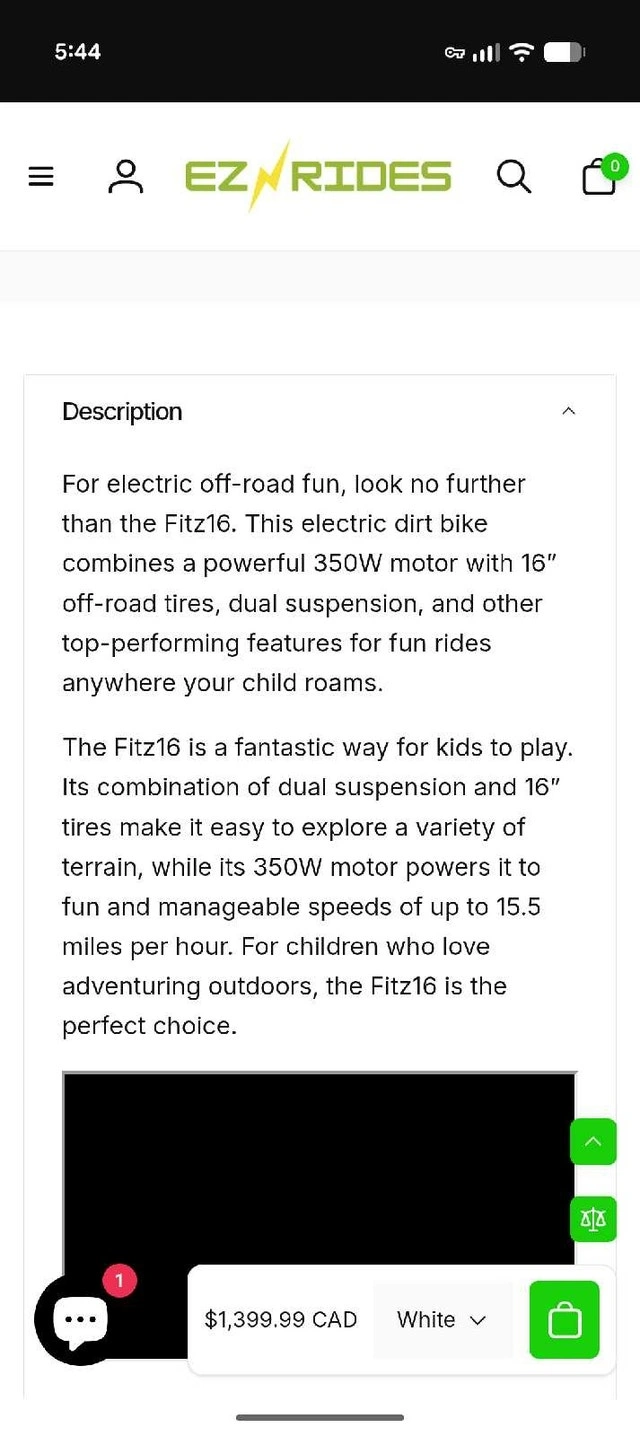Image resolution: width=640 pixels, height=1436 pixels.
Task: Open the live chat bubble
Action: point(80,1319)
